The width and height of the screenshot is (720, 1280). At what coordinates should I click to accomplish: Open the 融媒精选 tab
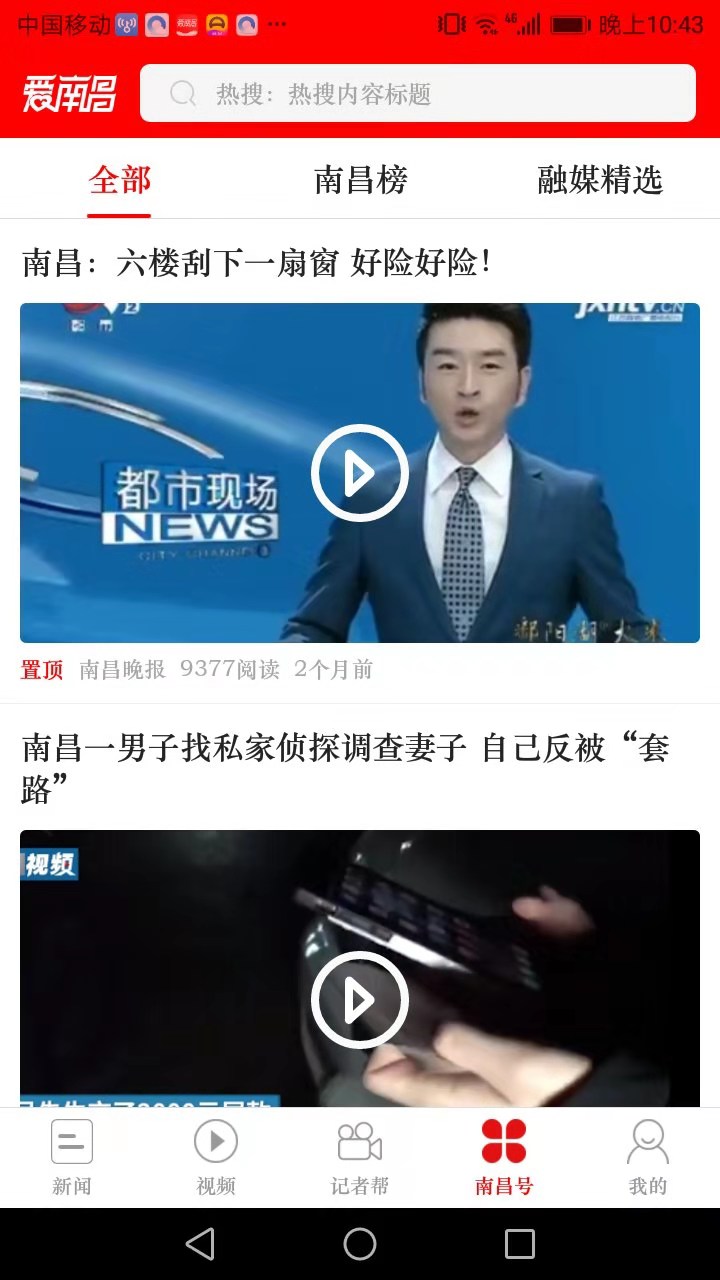(x=600, y=180)
